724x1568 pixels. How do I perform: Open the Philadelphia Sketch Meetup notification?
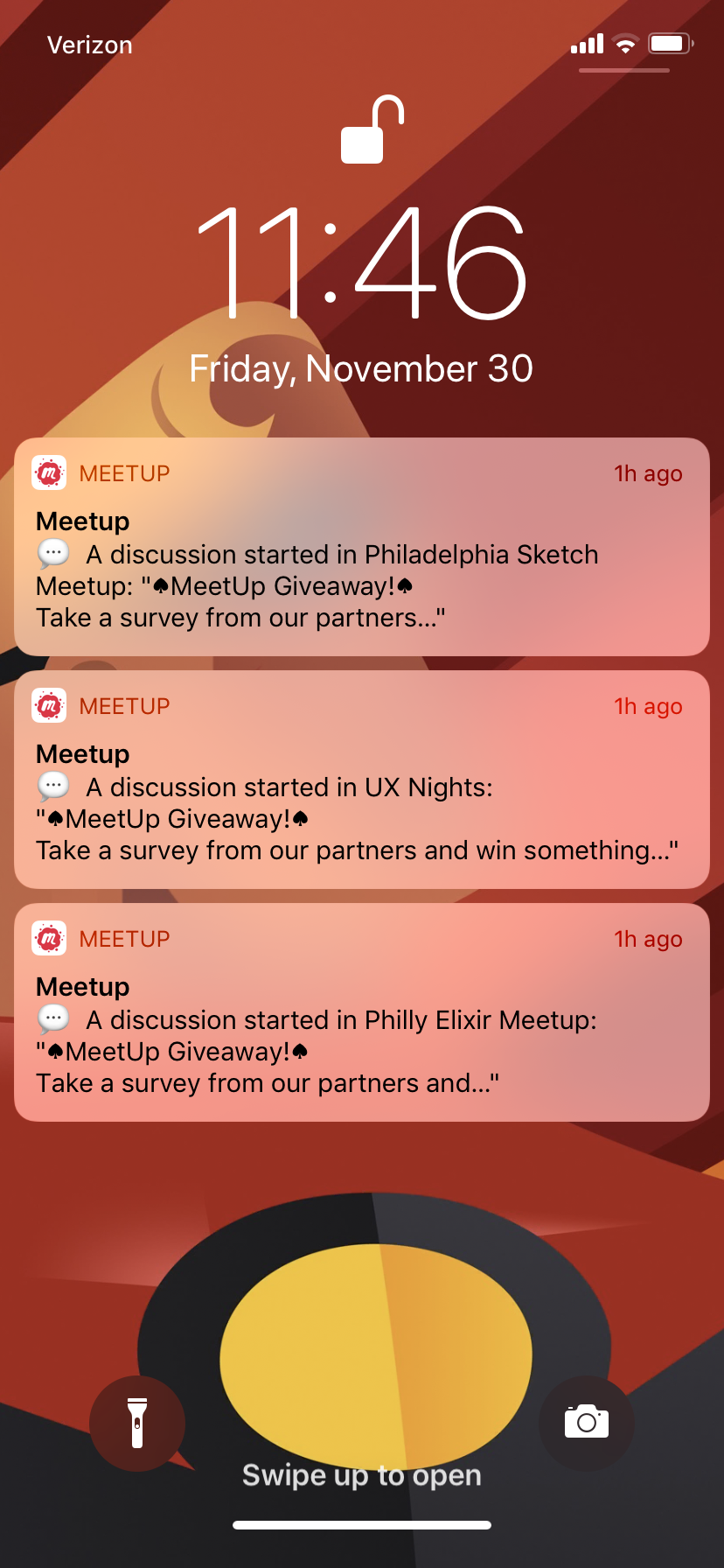click(362, 547)
